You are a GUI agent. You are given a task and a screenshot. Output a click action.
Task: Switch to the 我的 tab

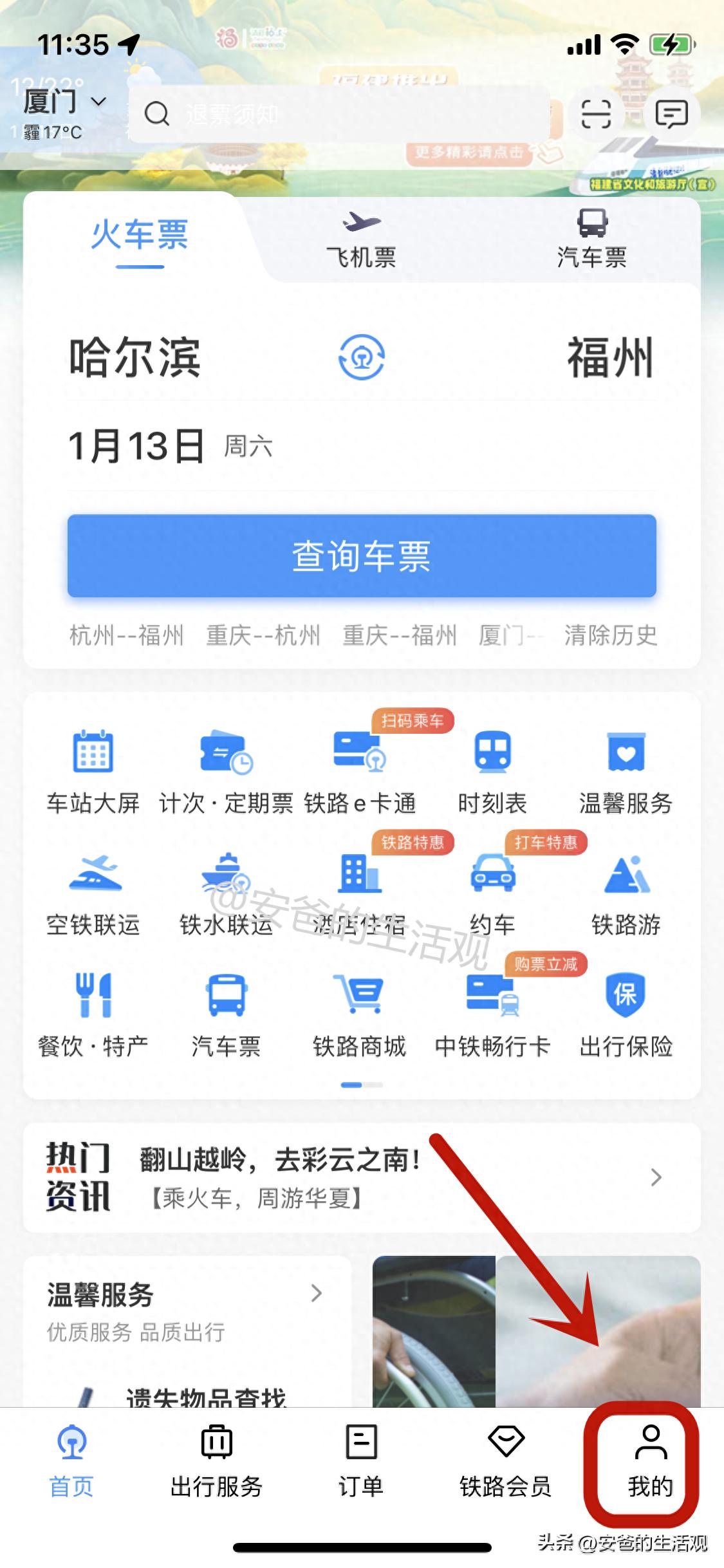(650, 1462)
